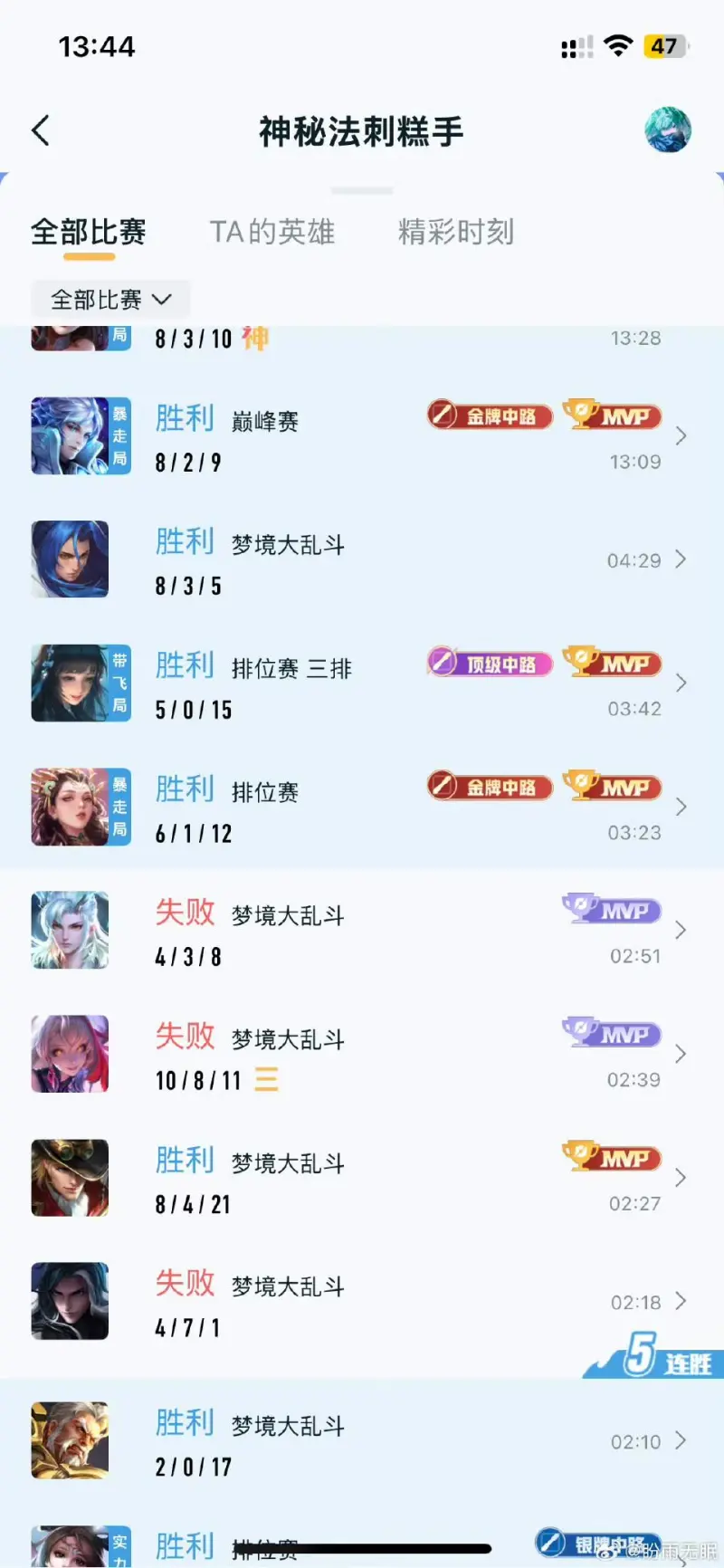Image resolution: width=724 pixels, height=1568 pixels.
Task: Select the 全部比赛 tab
Action: [89, 233]
